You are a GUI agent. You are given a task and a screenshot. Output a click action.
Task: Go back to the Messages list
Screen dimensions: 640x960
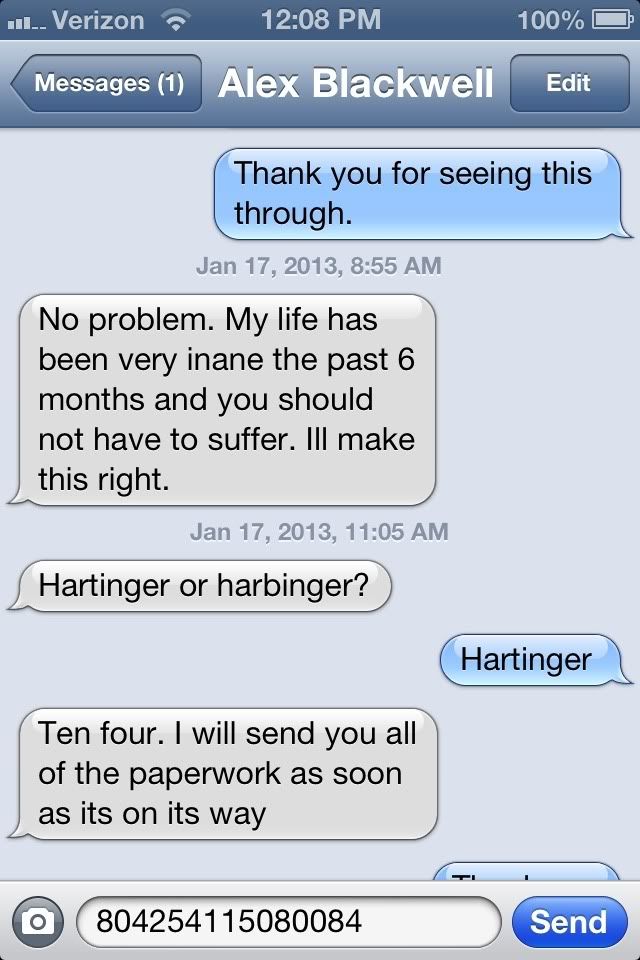click(x=107, y=84)
